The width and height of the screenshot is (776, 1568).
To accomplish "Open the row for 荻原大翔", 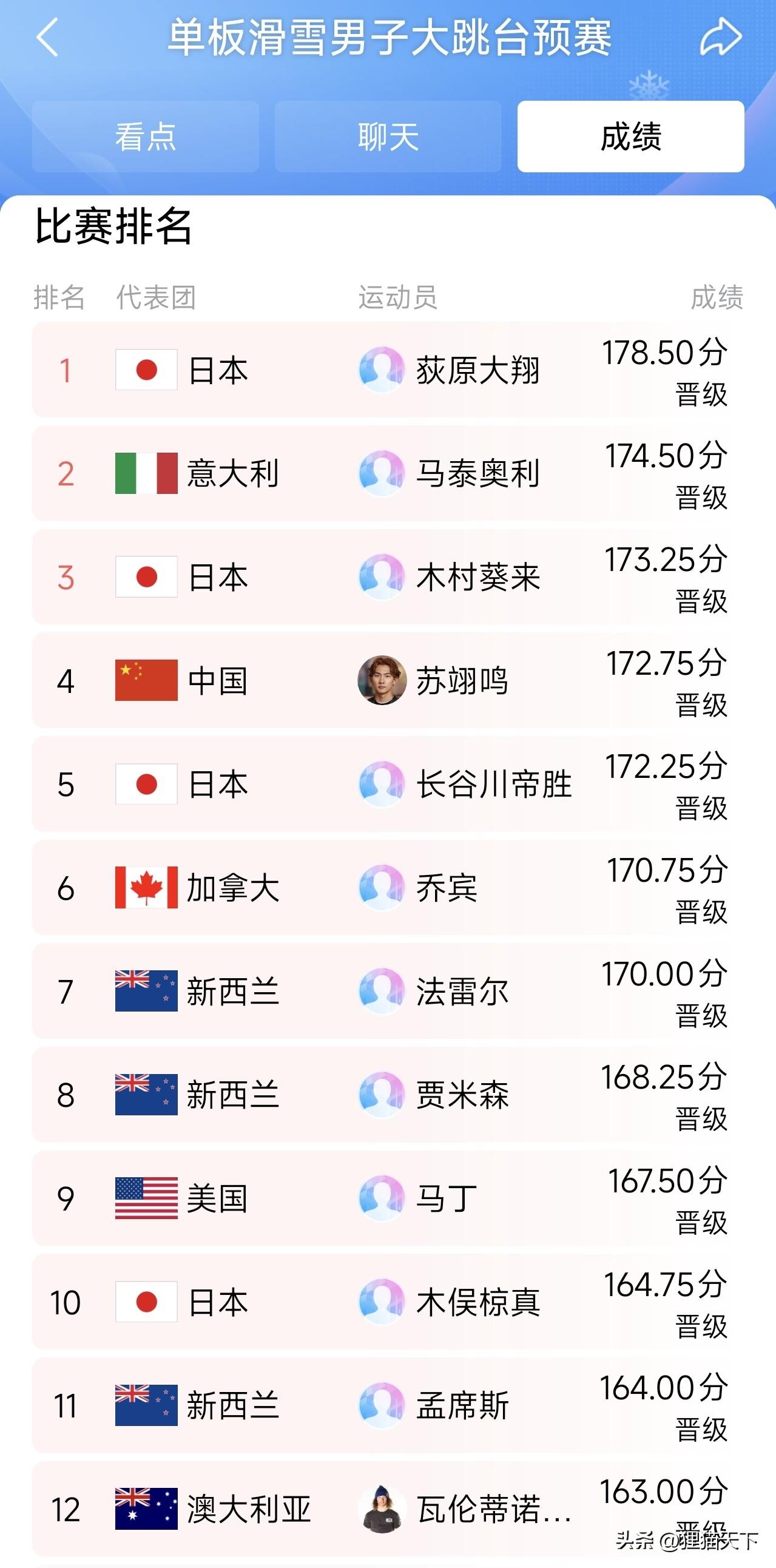I will (x=477, y=370).
